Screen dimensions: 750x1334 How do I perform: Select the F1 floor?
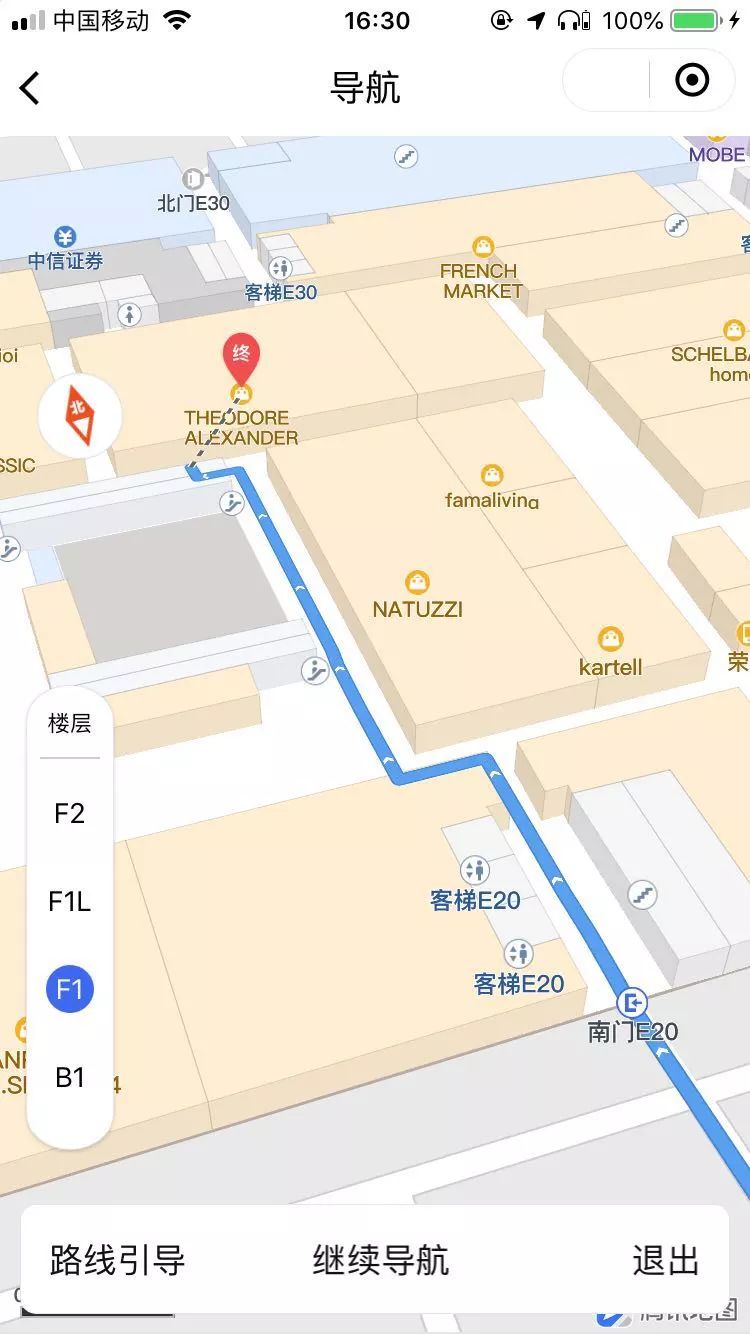click(x=70, y=989)
